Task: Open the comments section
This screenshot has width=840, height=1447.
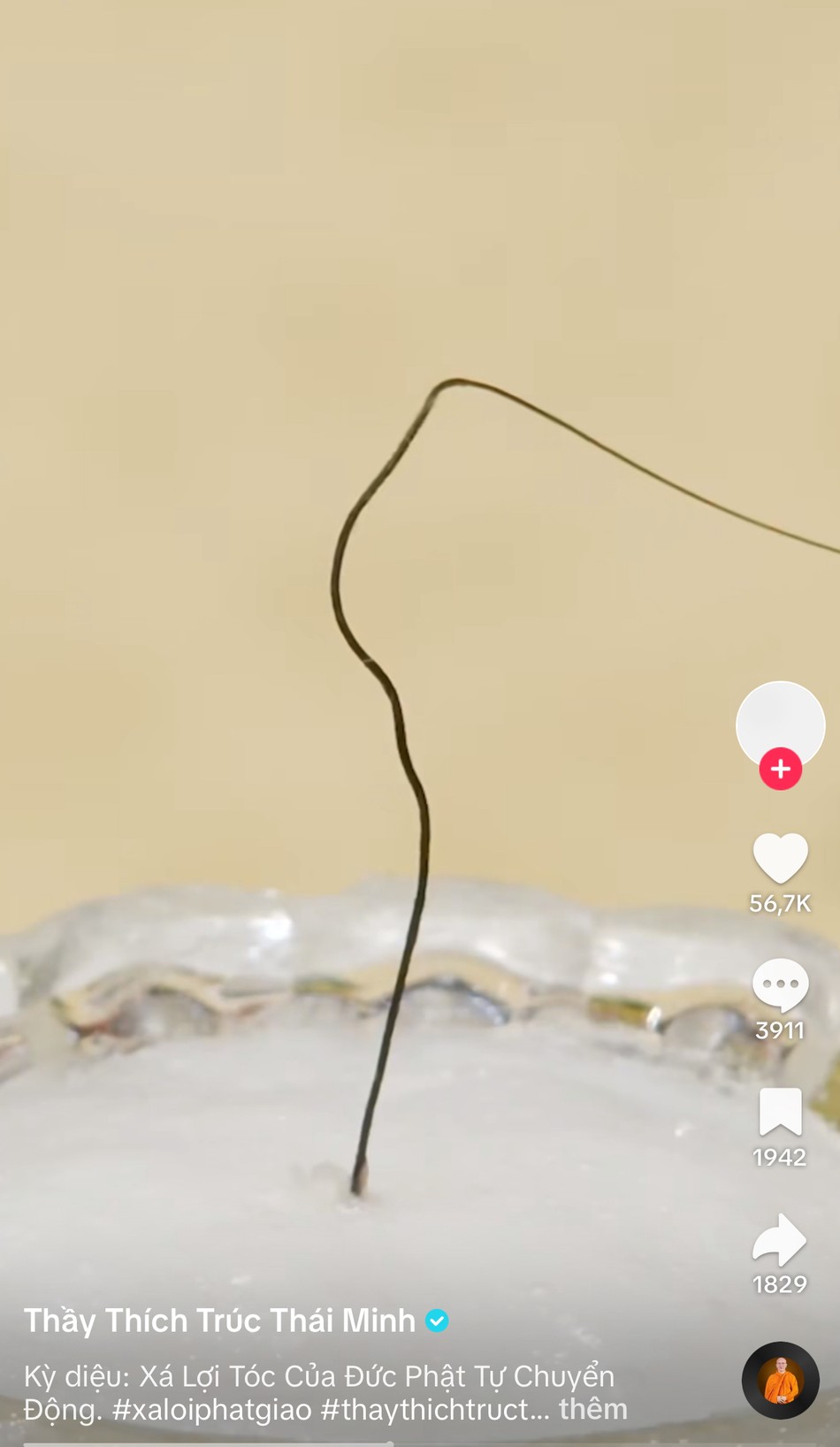Action: (780, 985)
